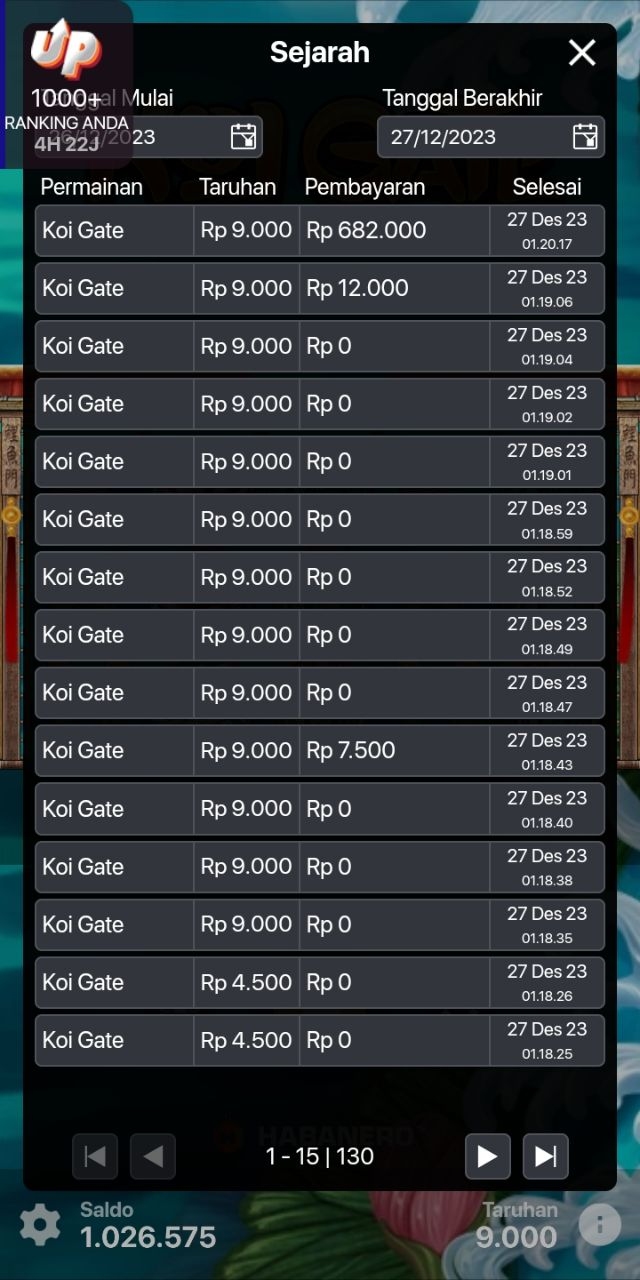Open the Tanggal Mulai start date picker

click(x=243, y=137)
